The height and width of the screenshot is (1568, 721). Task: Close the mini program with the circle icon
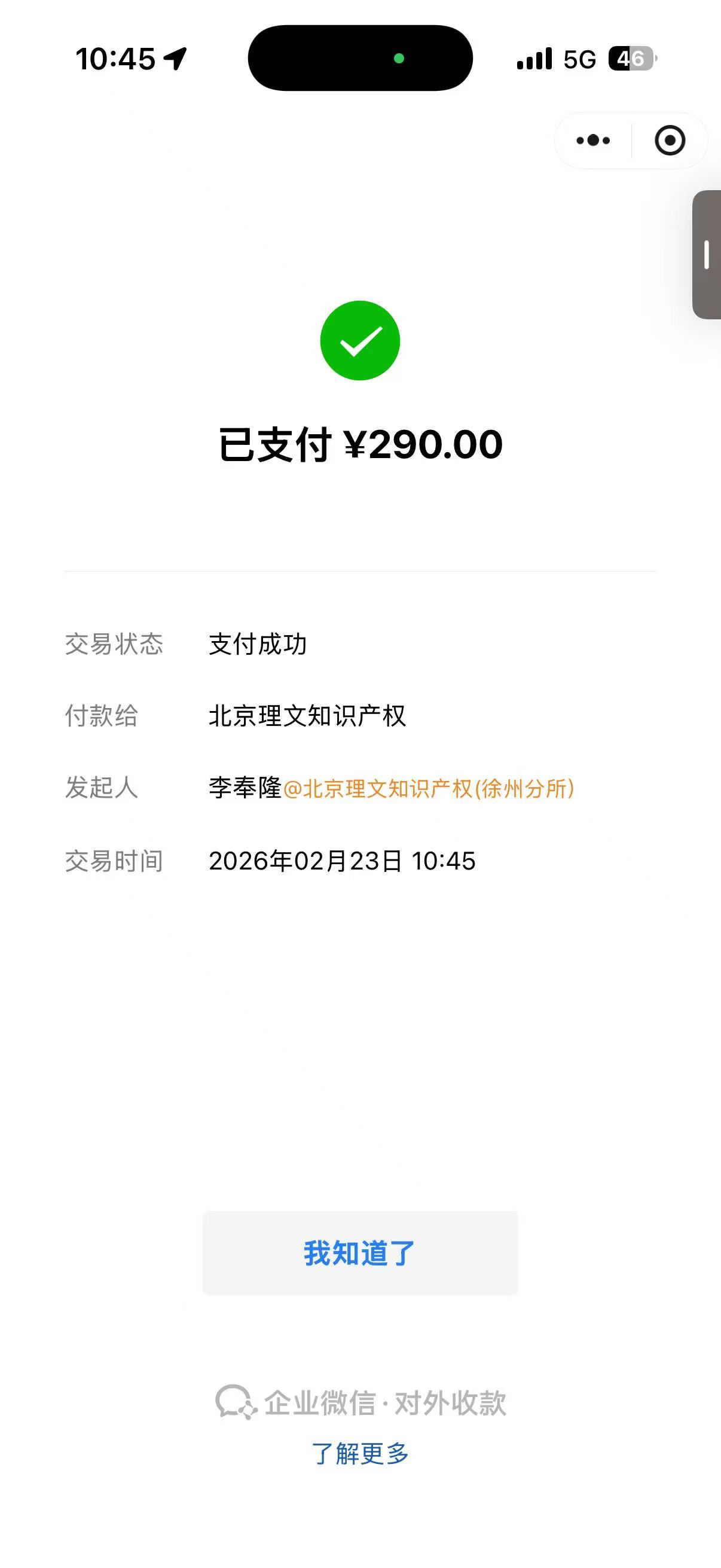tap(670, 141)
